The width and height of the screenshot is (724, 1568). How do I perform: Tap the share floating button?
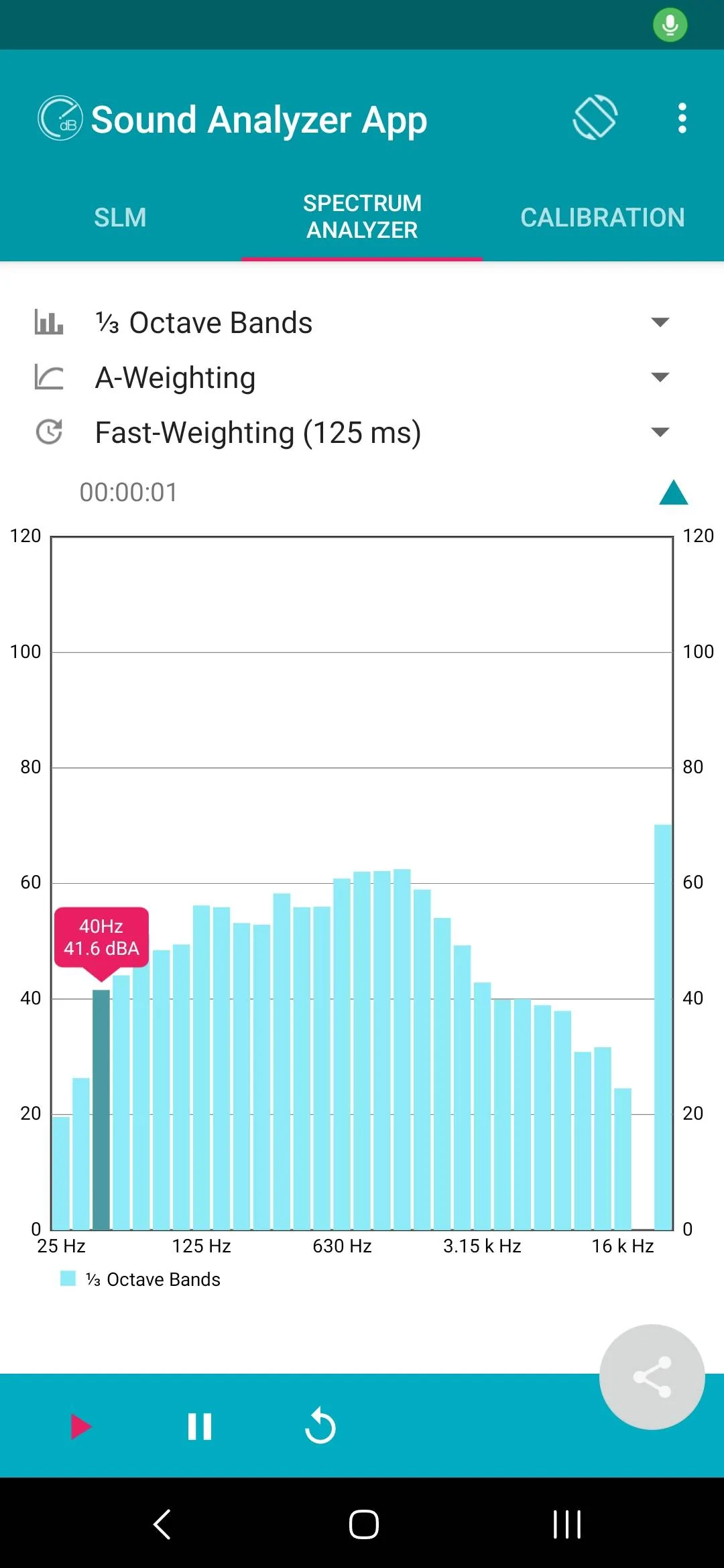click(652, 1377)
